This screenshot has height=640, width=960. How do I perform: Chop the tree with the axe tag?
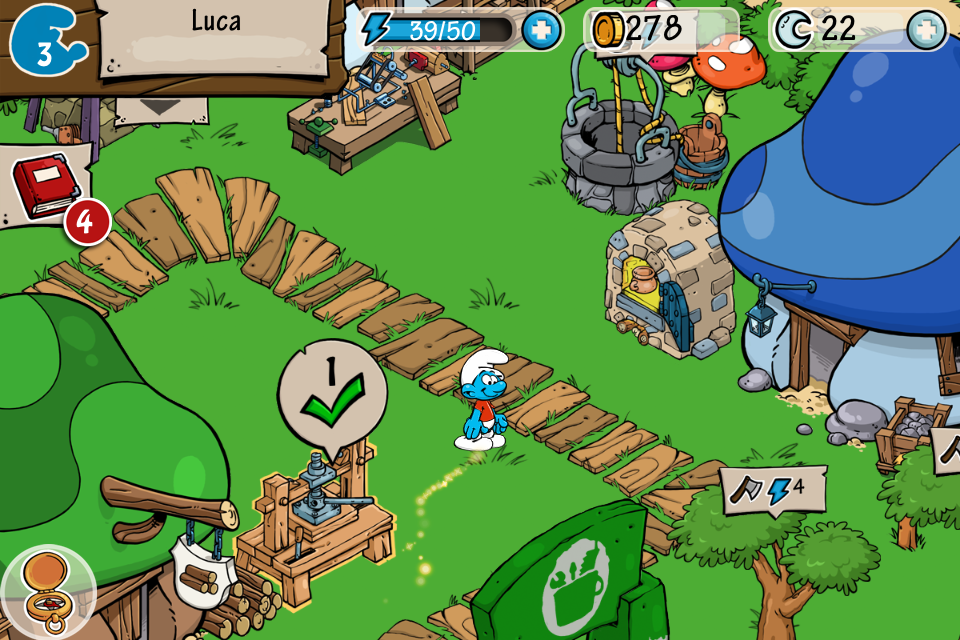point(773,490)
